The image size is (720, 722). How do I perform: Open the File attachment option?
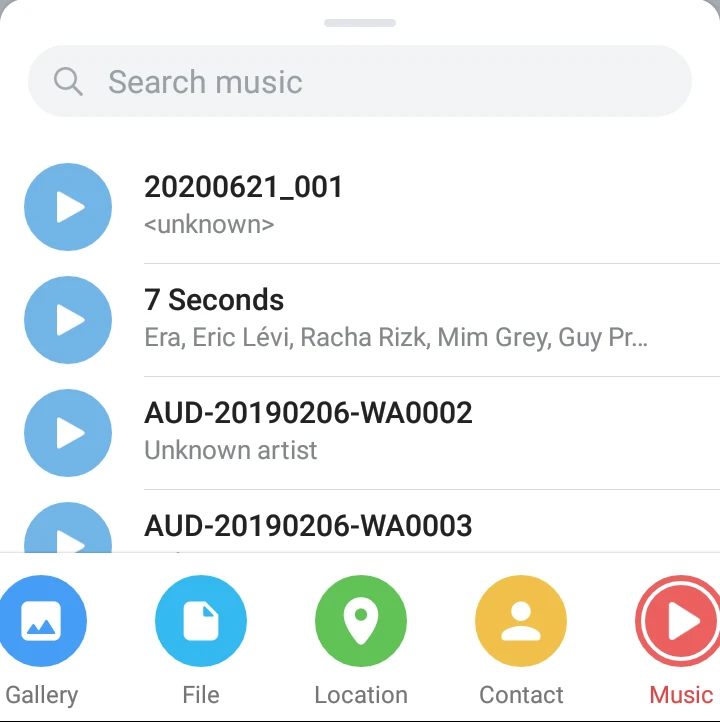tap(201, 623)
